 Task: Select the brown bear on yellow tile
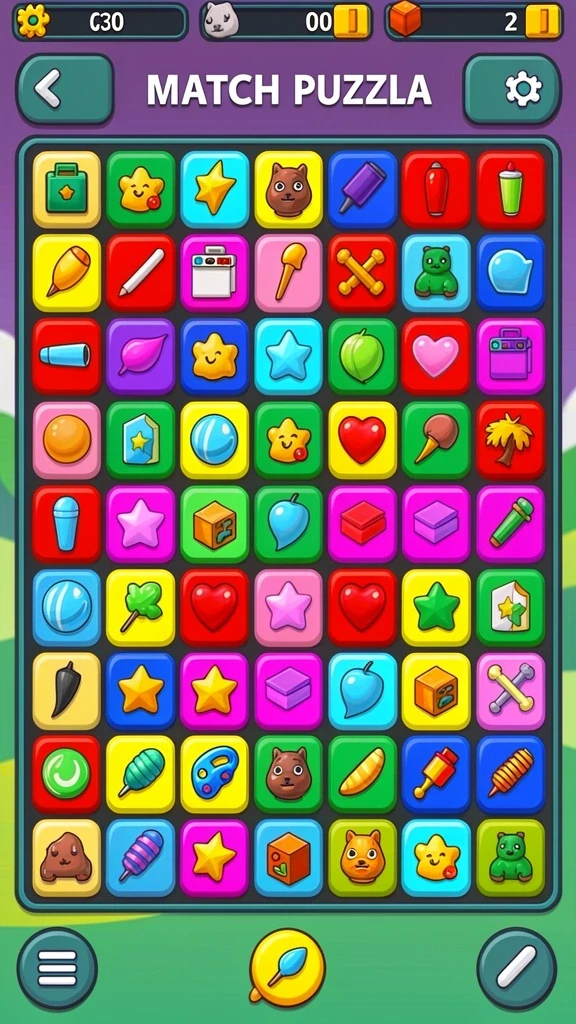(288, 189)
